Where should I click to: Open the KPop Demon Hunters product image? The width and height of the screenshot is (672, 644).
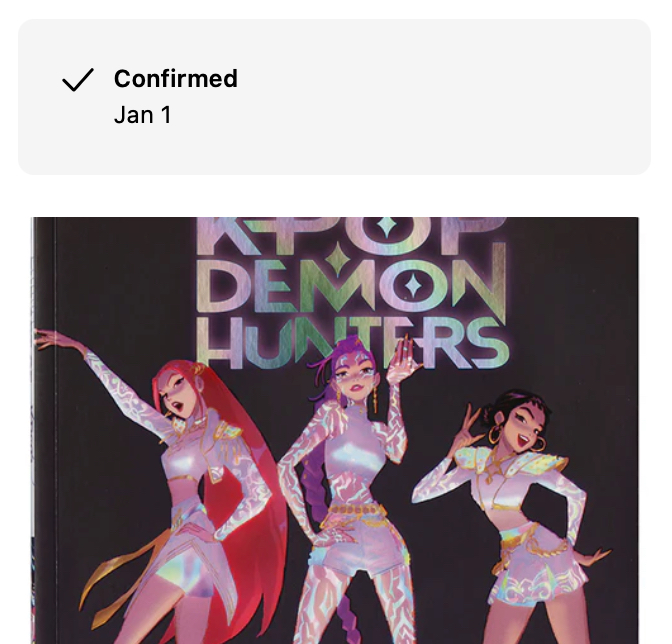pos(335,430)
